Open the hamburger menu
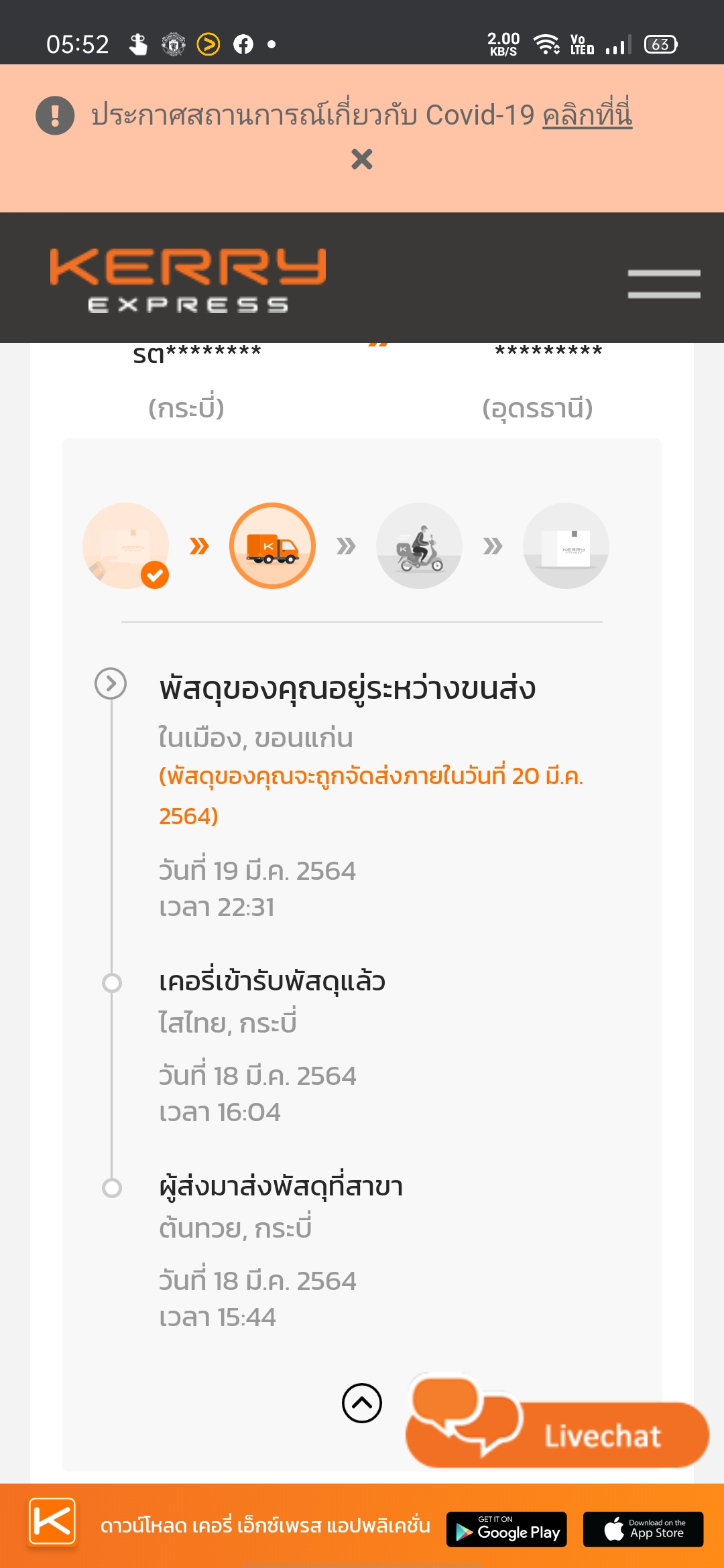This screenshot has height=1568, width=724. [x=664, y=284]
